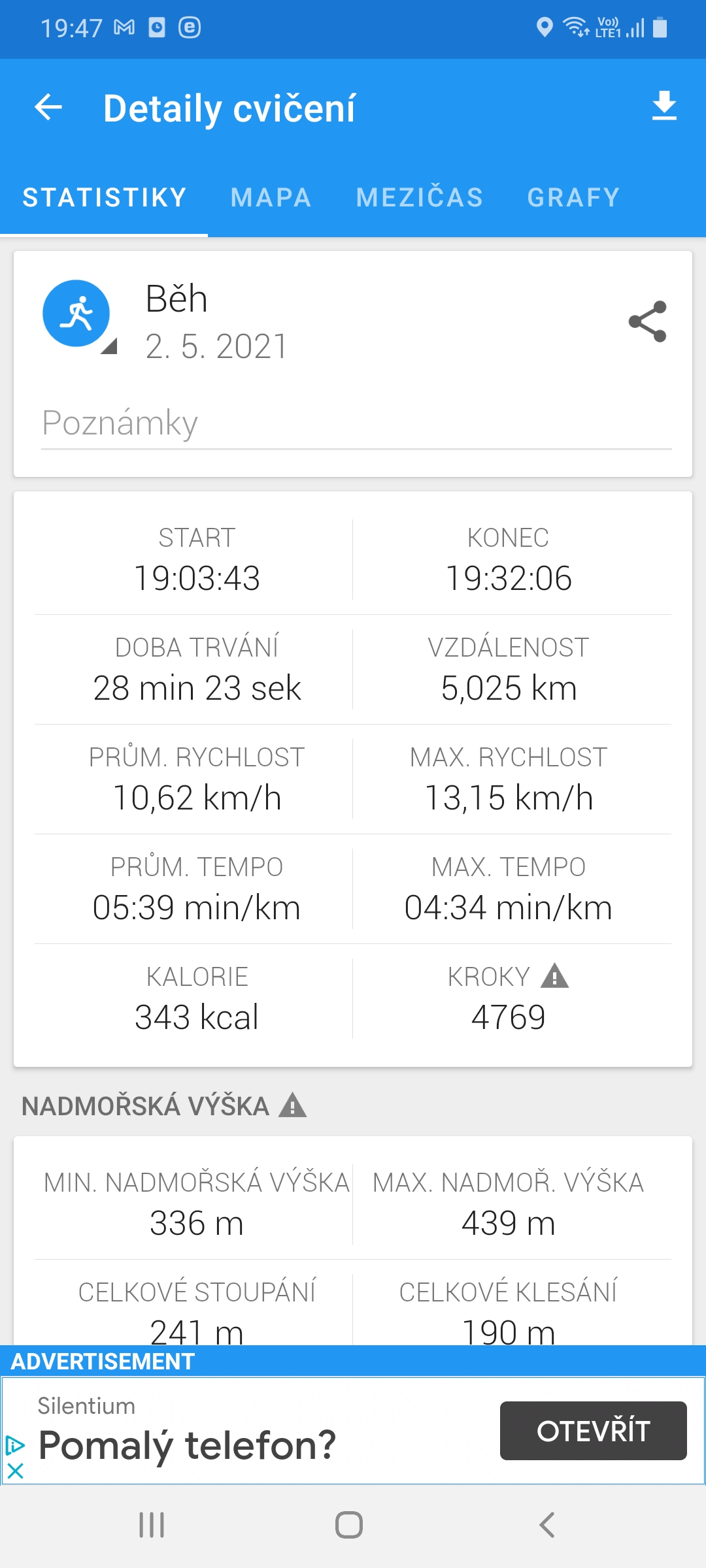Screen dimensions: 706x1568
Task: Close the advertisement with the X icon
Action: 15,1471
